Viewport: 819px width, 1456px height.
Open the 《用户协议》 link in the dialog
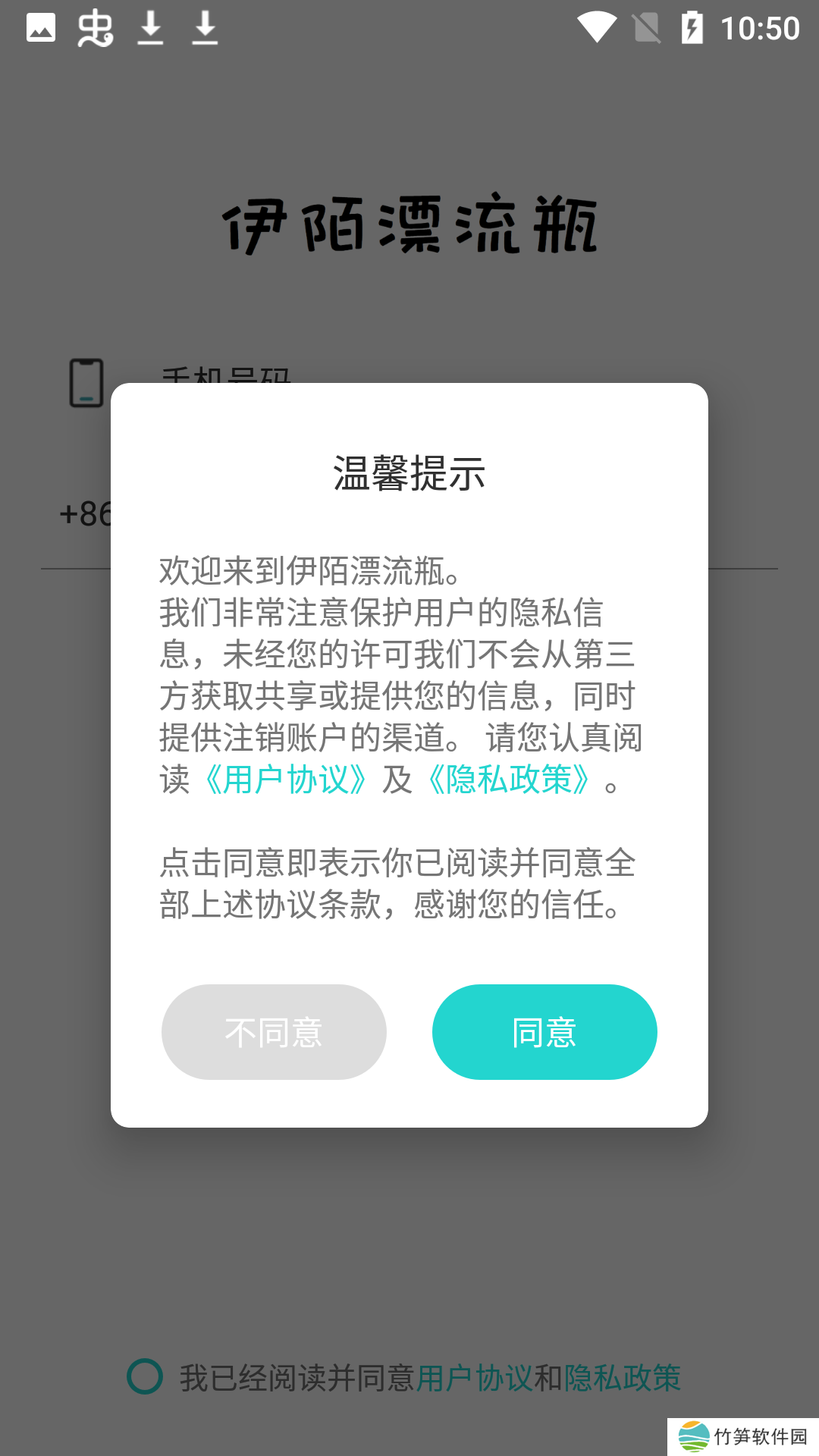[286, 780]
